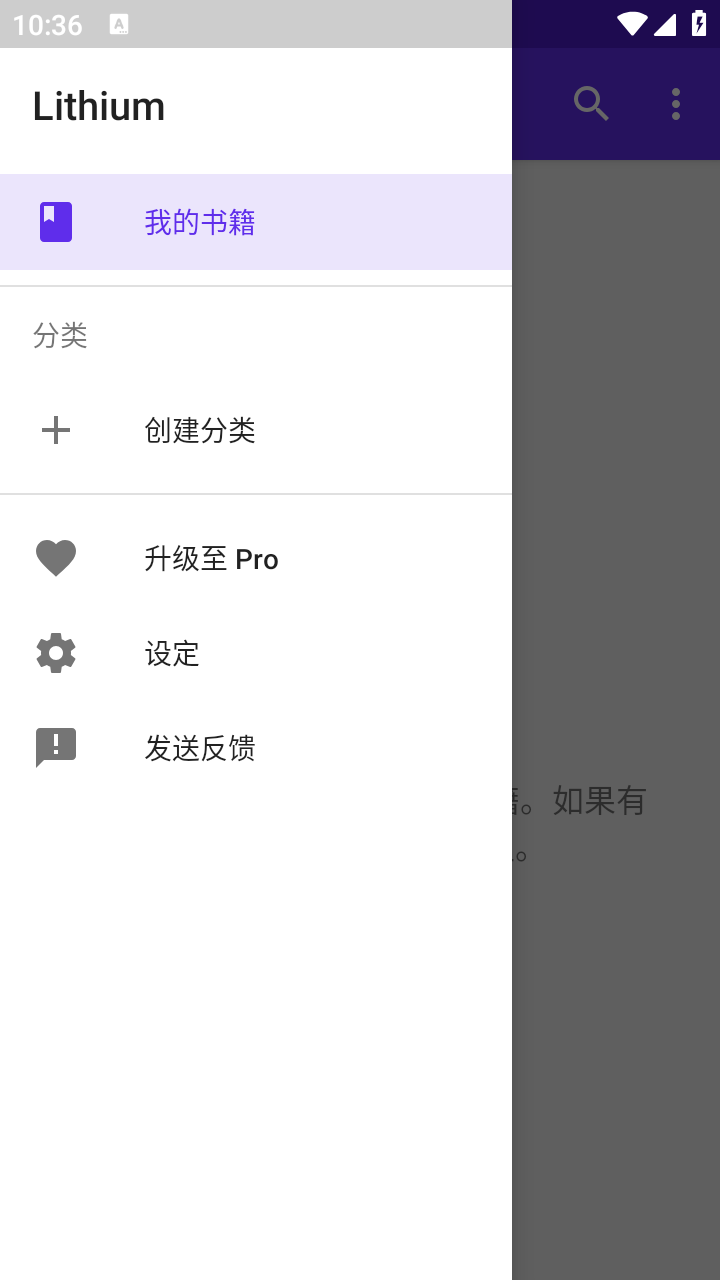
Task: Click 创建分类 to create a category
Action: point(200,430)
